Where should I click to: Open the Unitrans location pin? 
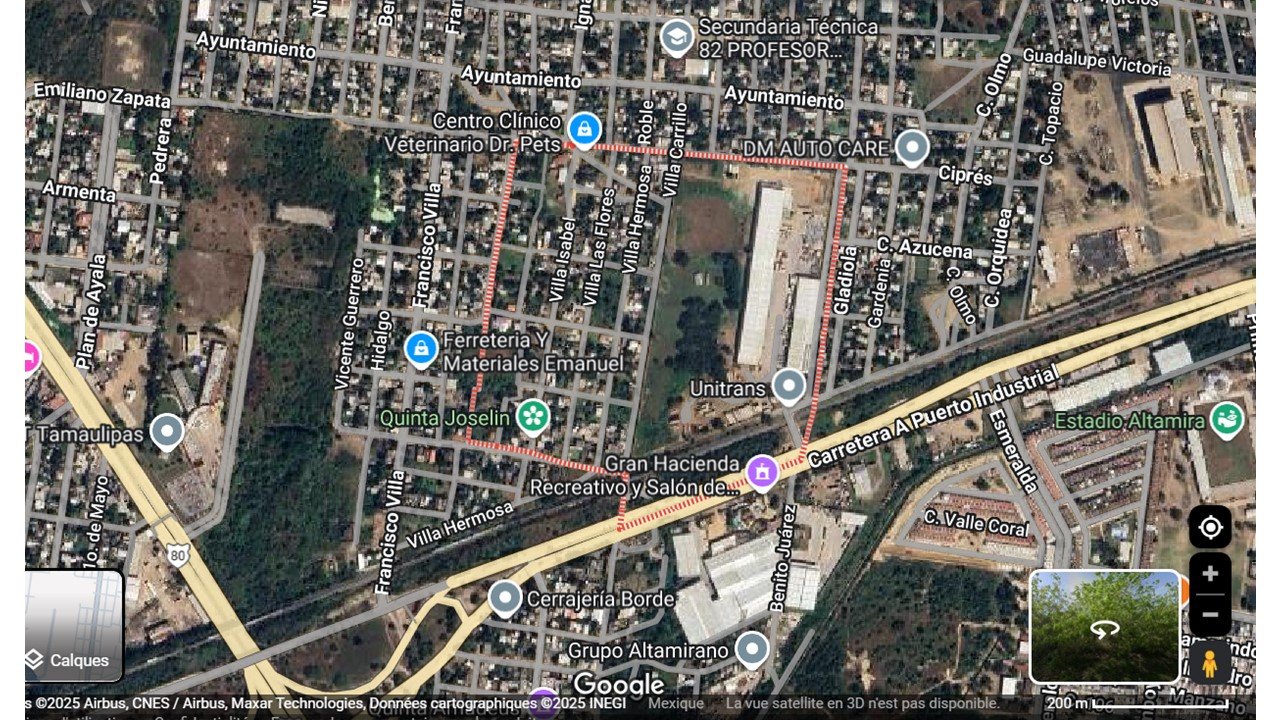tap(789, 386)
